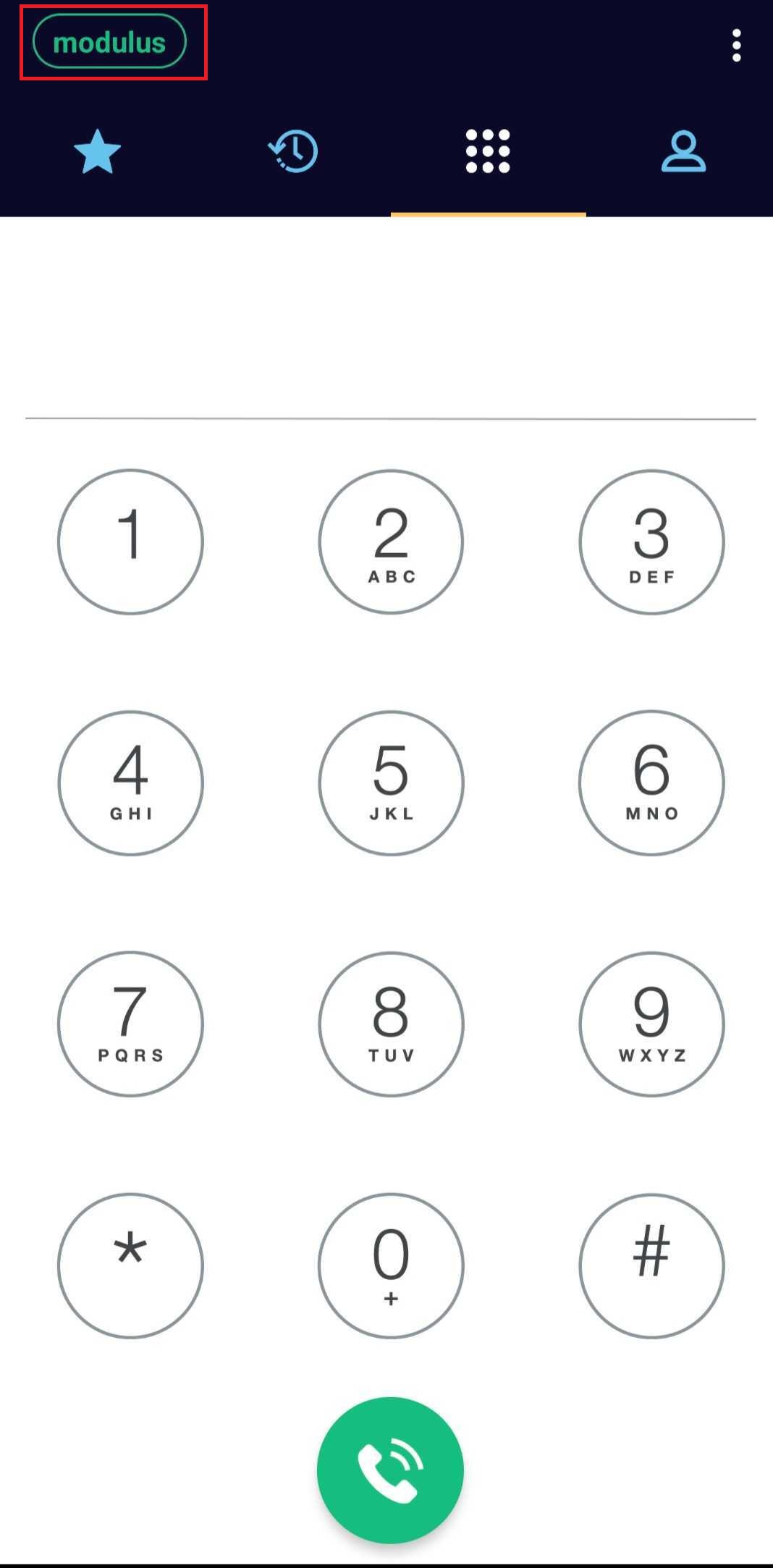773x1568 pixels.
Task: Tap the 9 WXYZ key
Action: [x=651, y=1024]
